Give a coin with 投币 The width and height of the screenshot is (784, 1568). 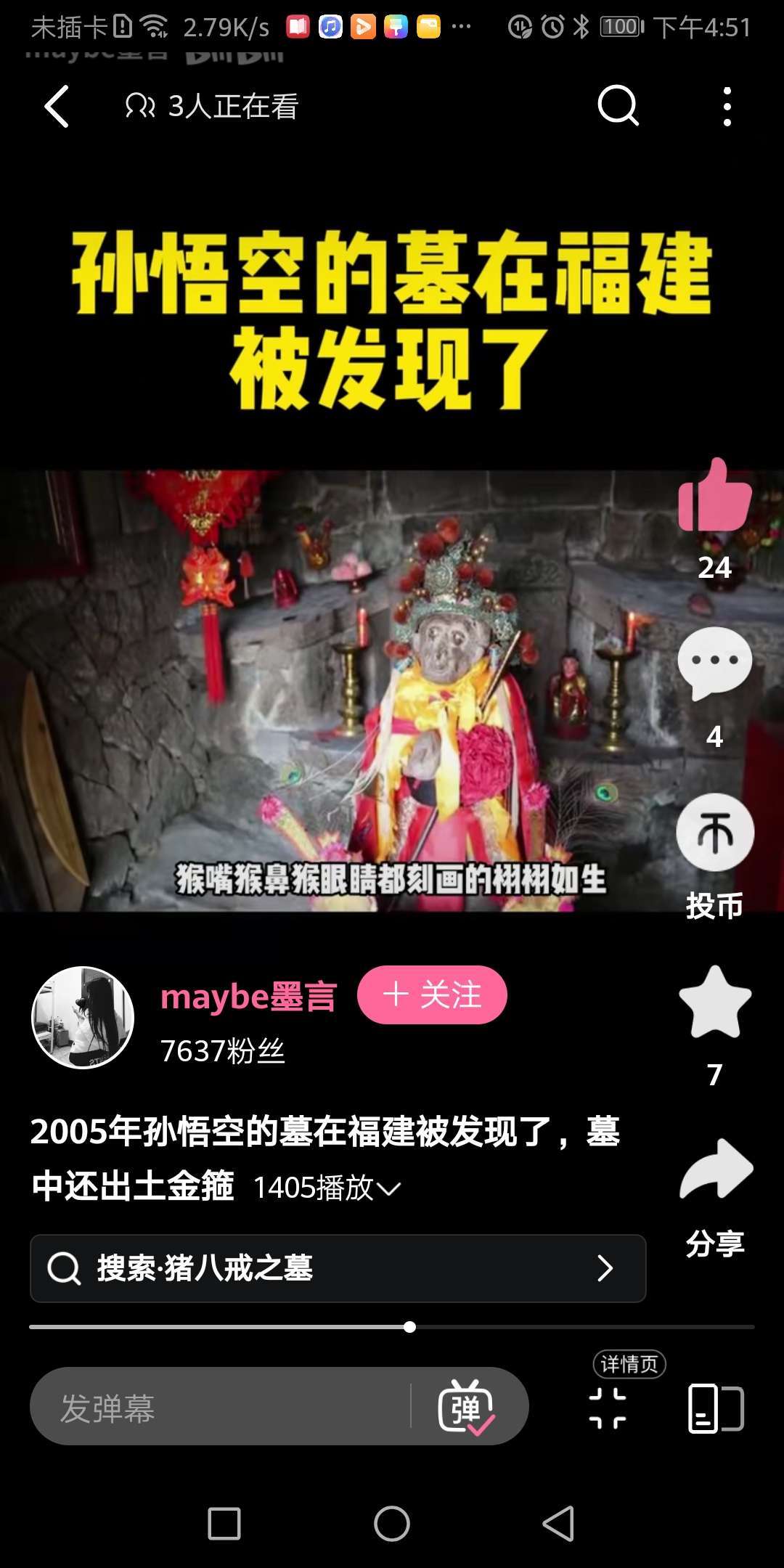(x=714, y=833)
